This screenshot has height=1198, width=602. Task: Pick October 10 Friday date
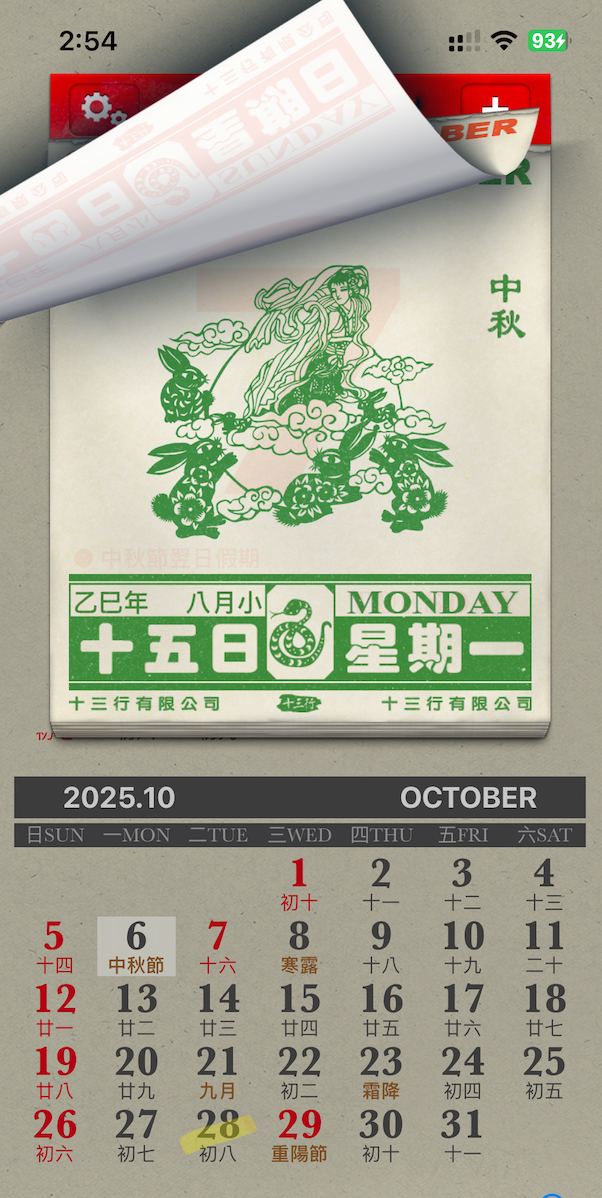point(462,946)
